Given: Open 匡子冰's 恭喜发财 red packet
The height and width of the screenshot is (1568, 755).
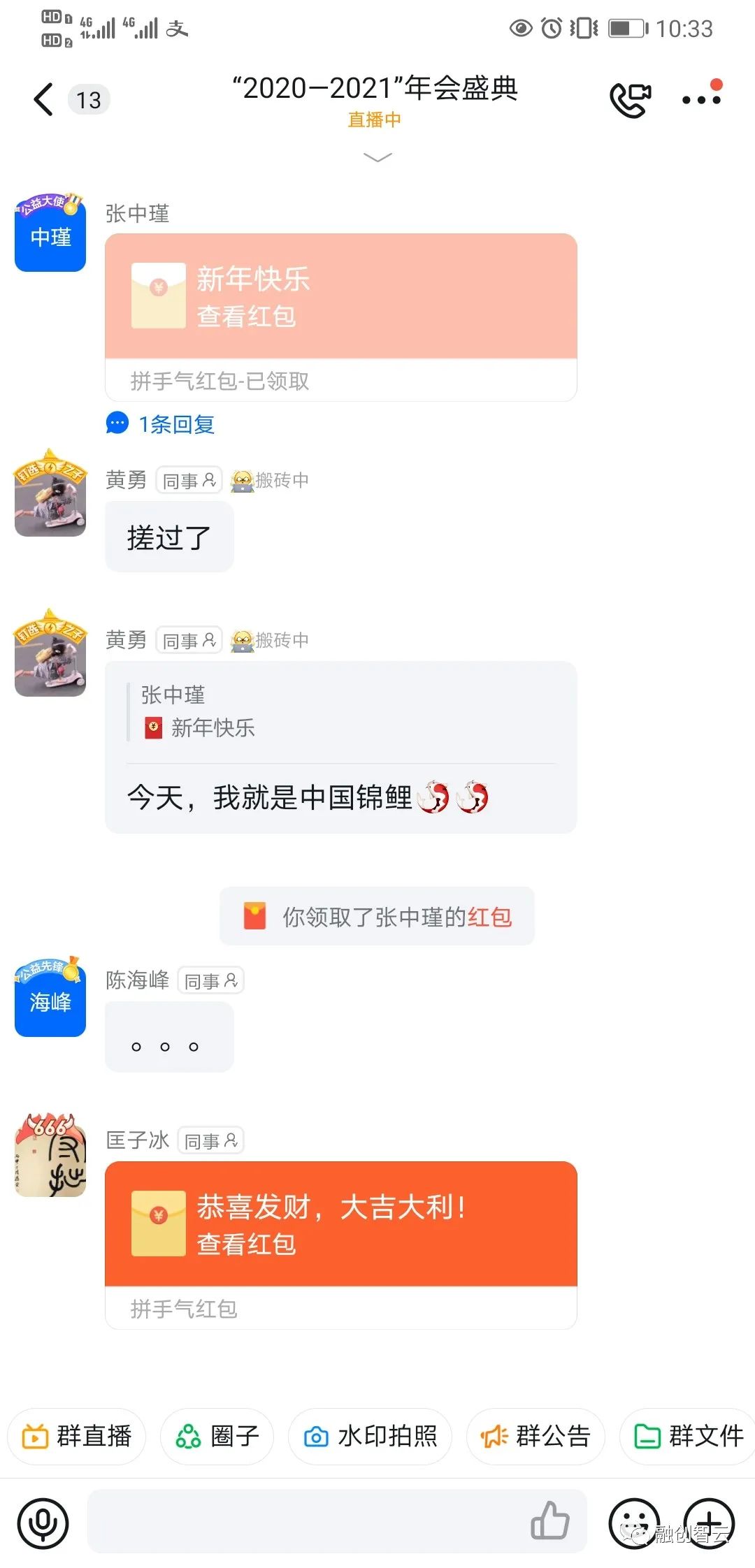Looking at the screenshot, I should coord(340,1224).
